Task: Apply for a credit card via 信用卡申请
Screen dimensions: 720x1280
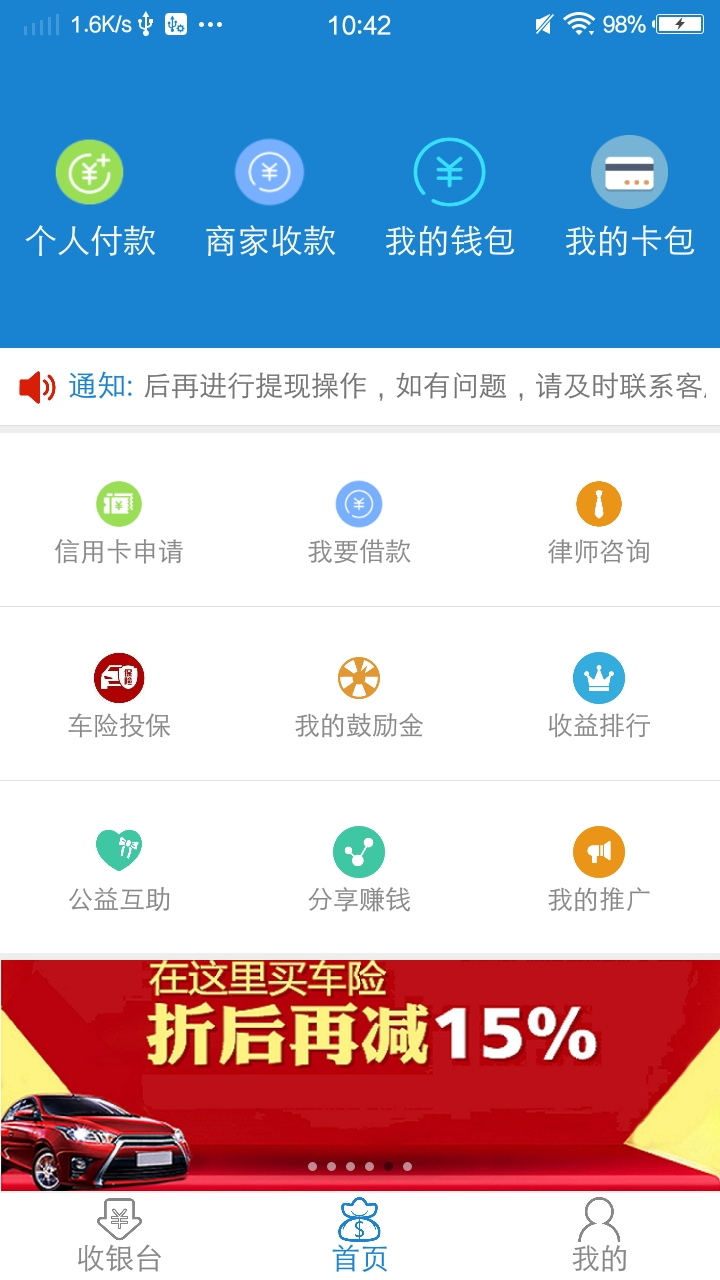Action: click(x=119, y=522)
